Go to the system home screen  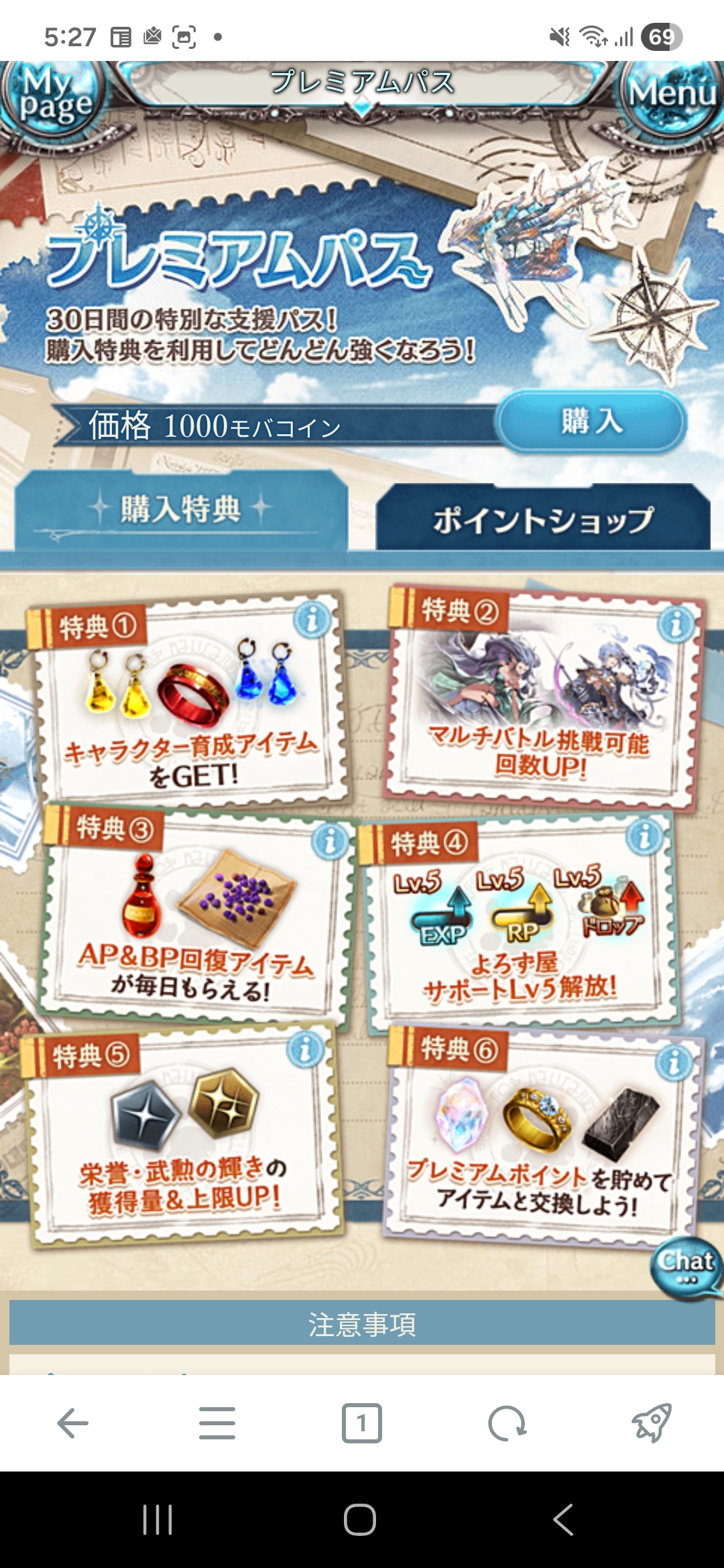tap(360, 1519)
